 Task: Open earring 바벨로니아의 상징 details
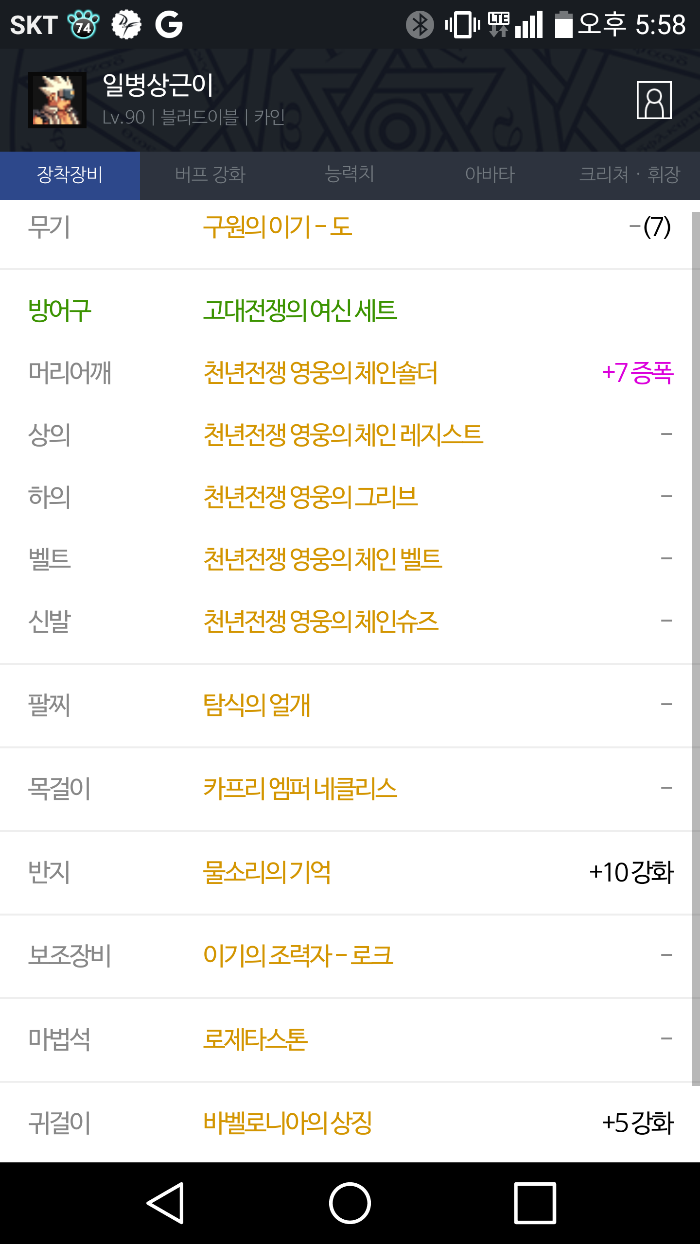tap(287, 1123)
